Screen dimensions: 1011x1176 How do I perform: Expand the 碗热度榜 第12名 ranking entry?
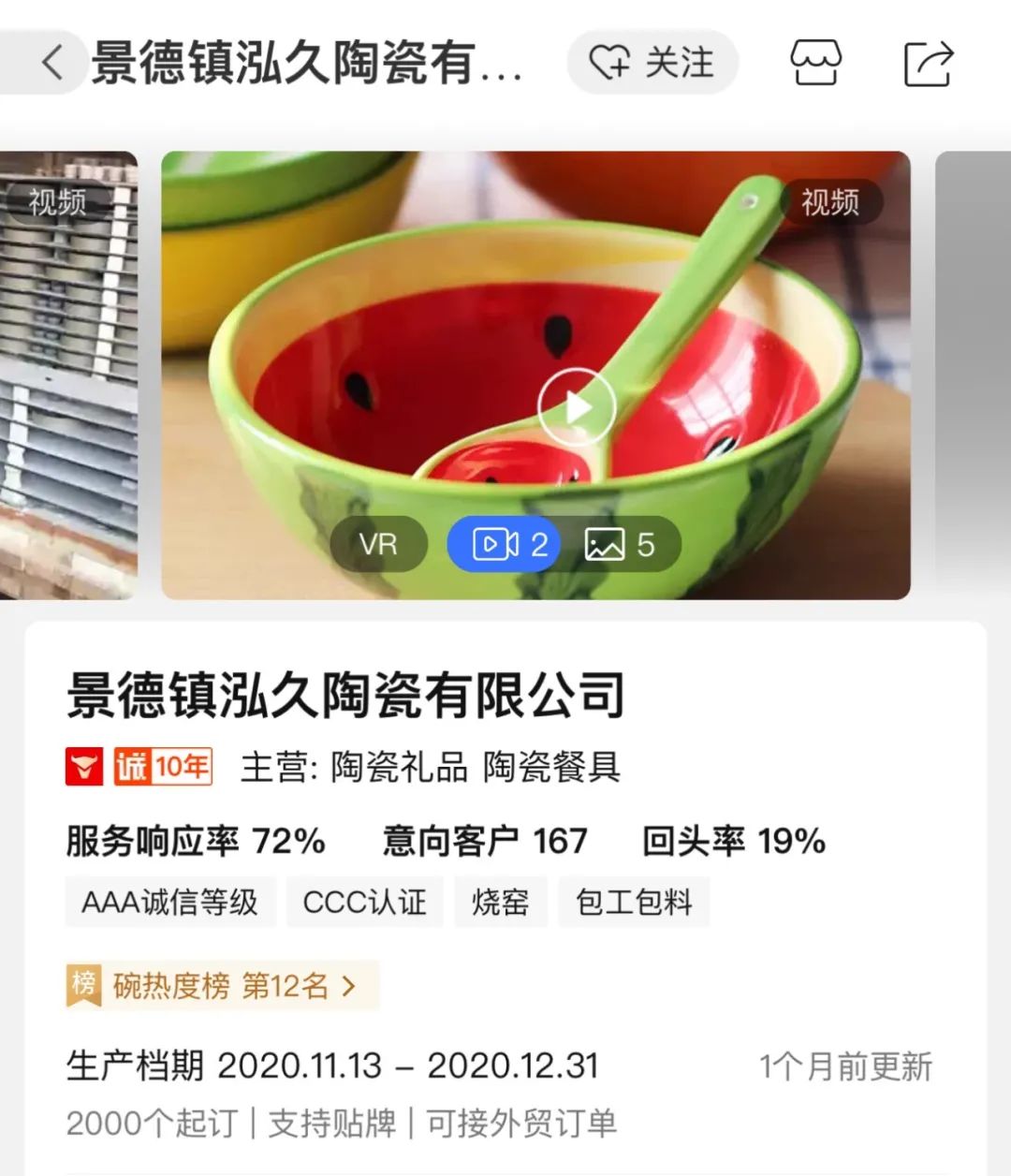(x=222, y=984)
